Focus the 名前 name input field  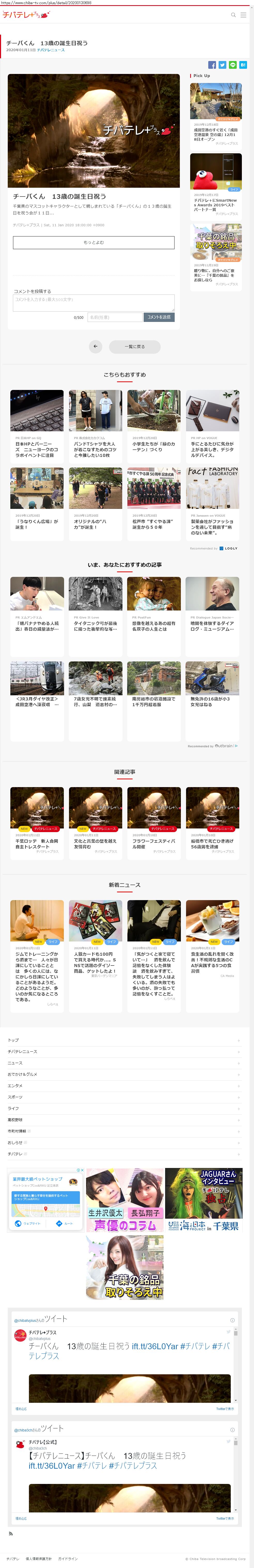(114, 317)
